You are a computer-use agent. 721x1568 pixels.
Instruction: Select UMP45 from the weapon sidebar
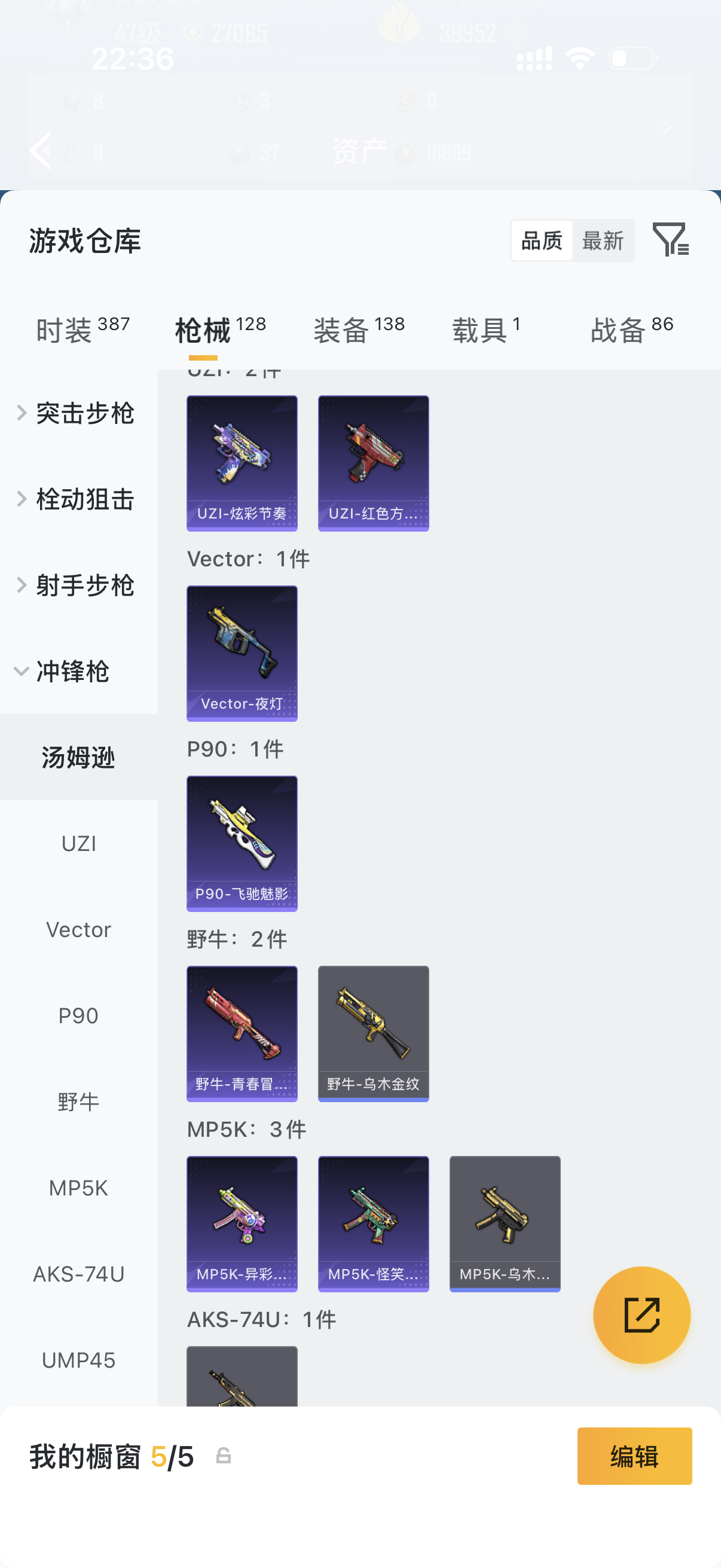(x=78, y=1360)
